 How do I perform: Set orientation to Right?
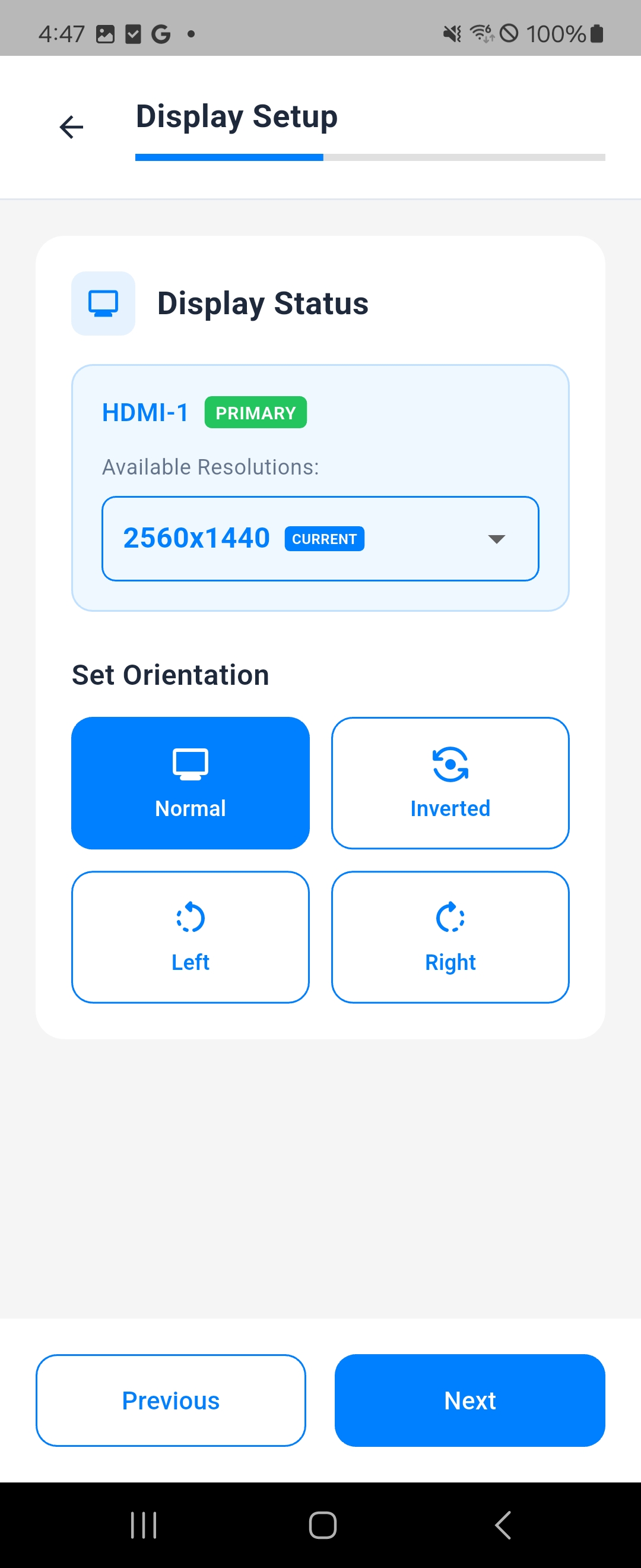(450, 937)
